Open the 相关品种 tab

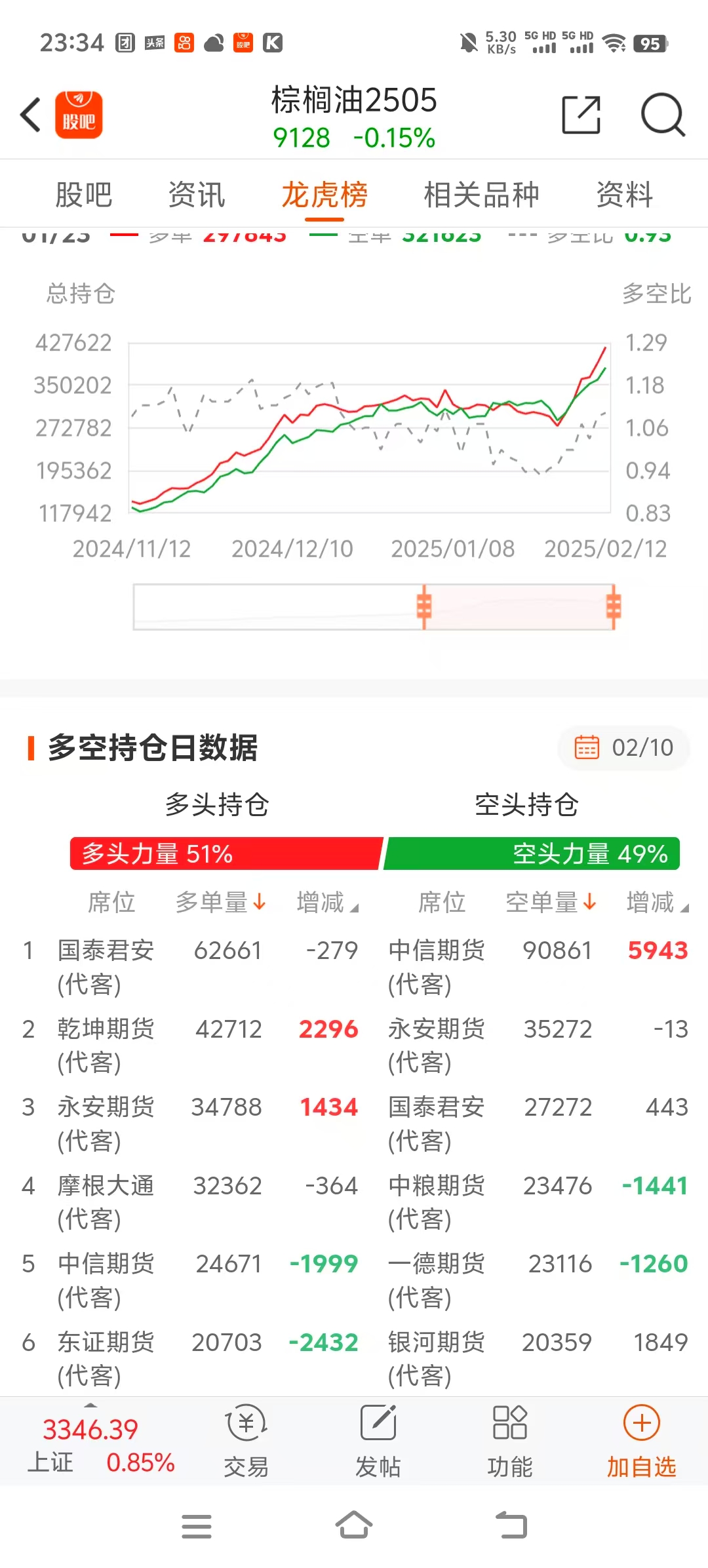coord(481,195)
